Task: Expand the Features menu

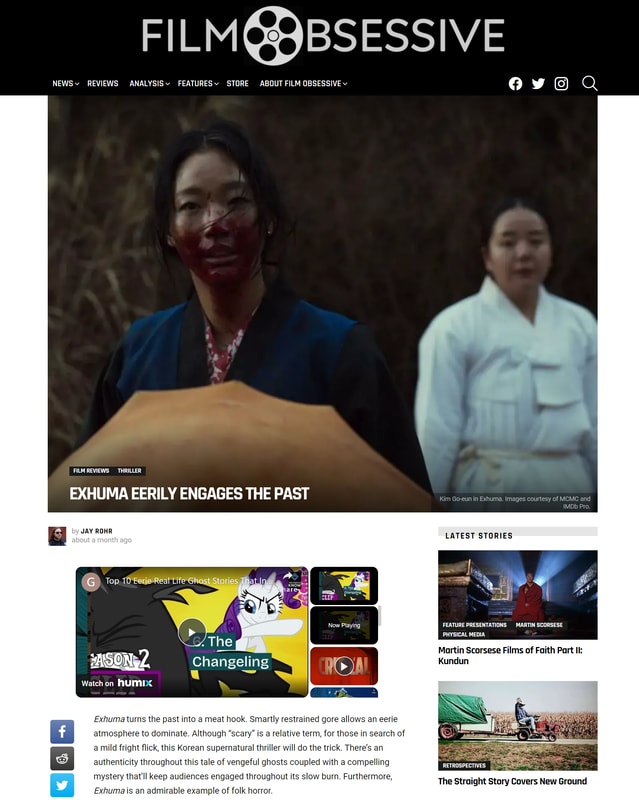Action: 197,84
